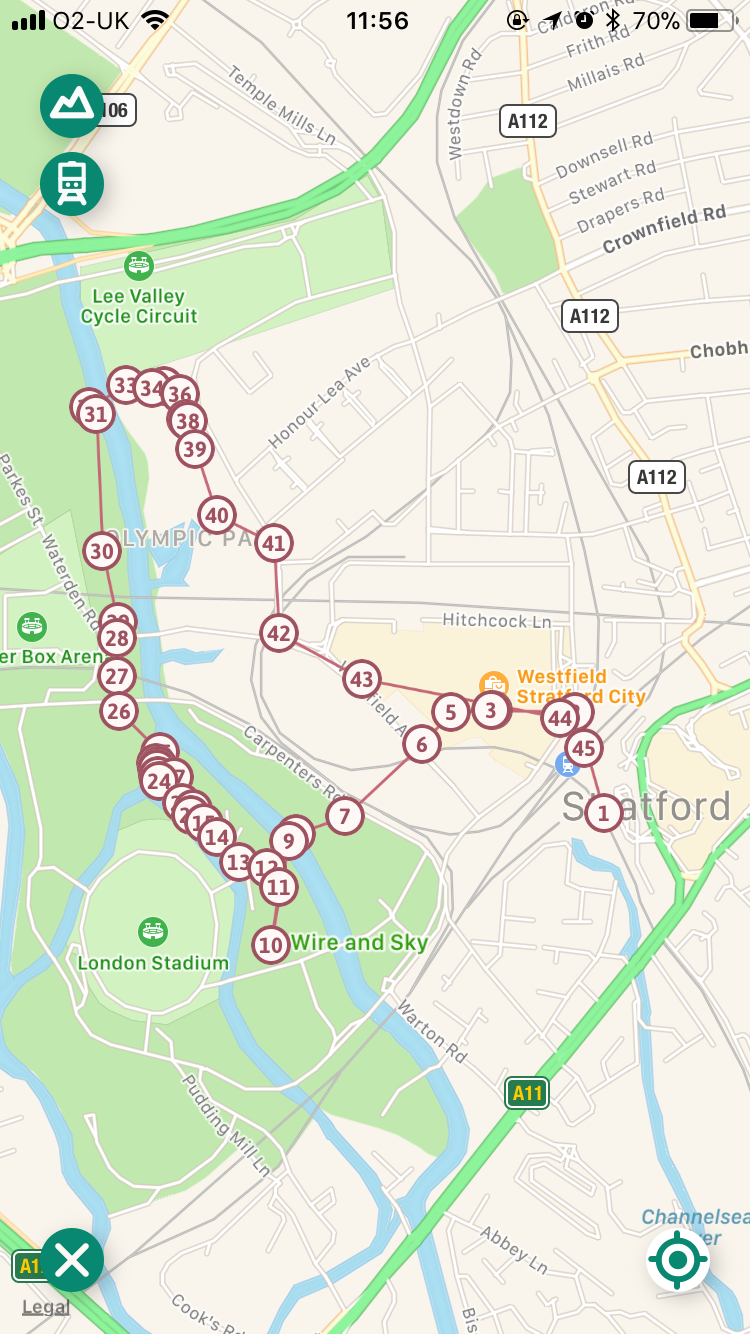
Task: Open the elevation profile mountain button
Action: pos(72,106)
